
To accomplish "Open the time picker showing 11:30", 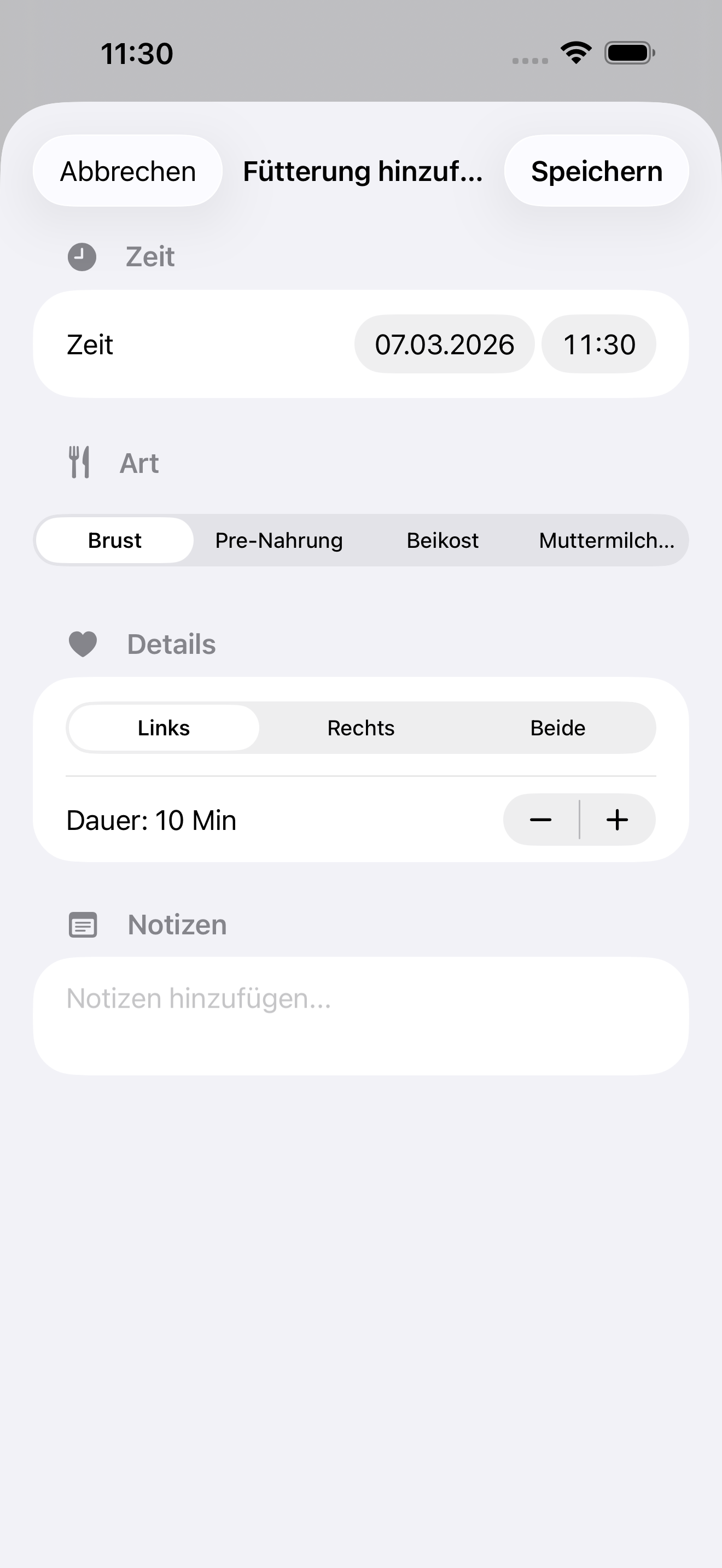I will pos(598,343).
